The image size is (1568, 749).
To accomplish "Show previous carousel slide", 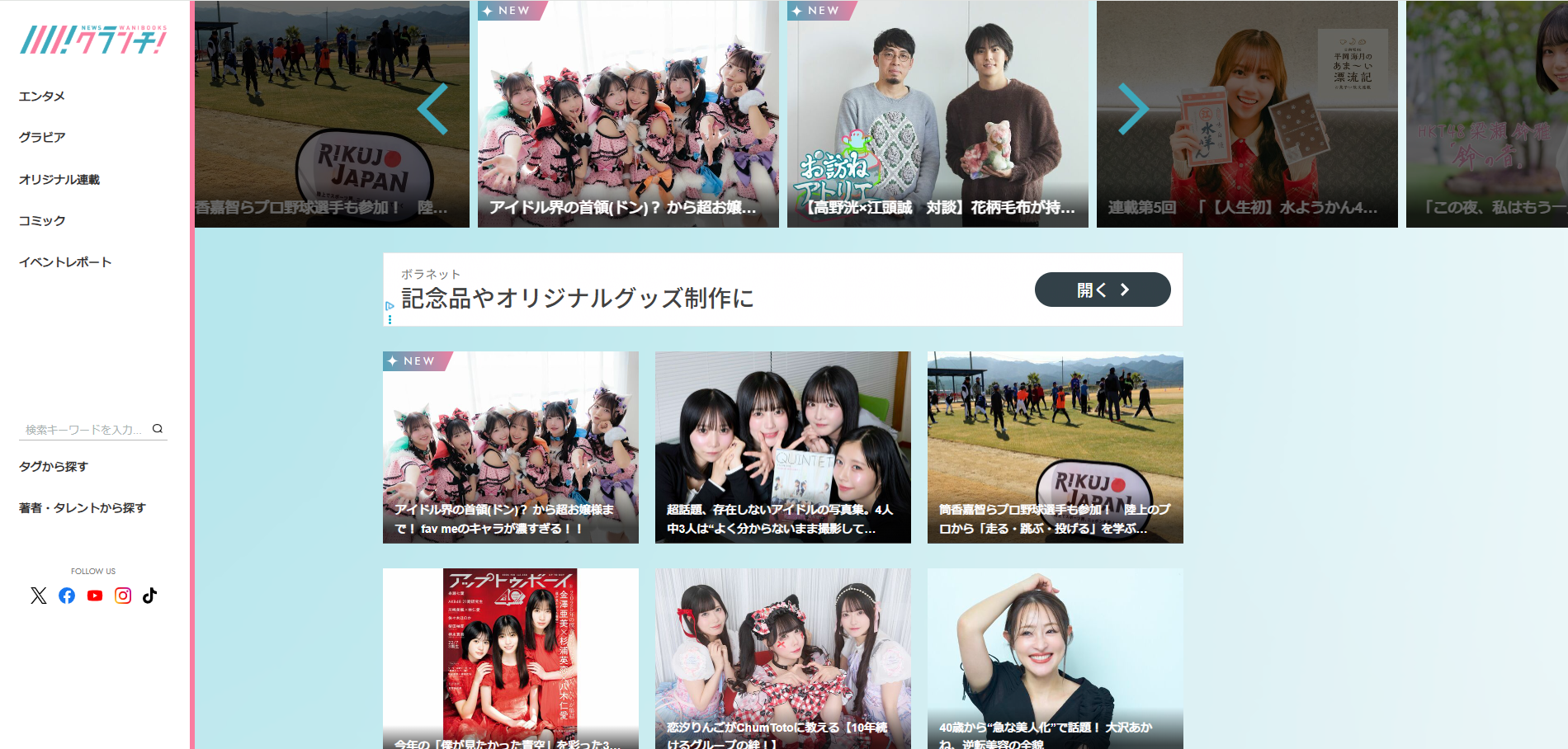I will 432,109.
